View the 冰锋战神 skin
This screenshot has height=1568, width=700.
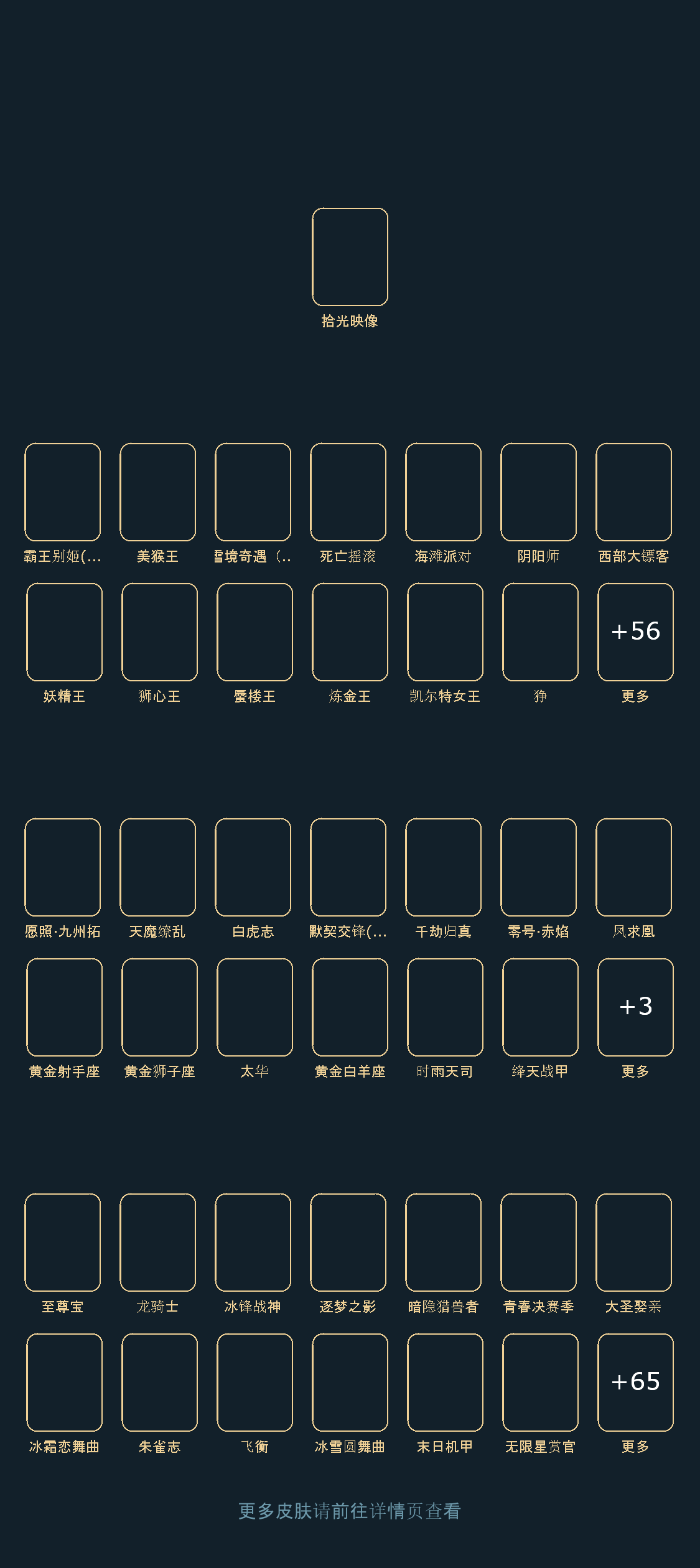253,1243
